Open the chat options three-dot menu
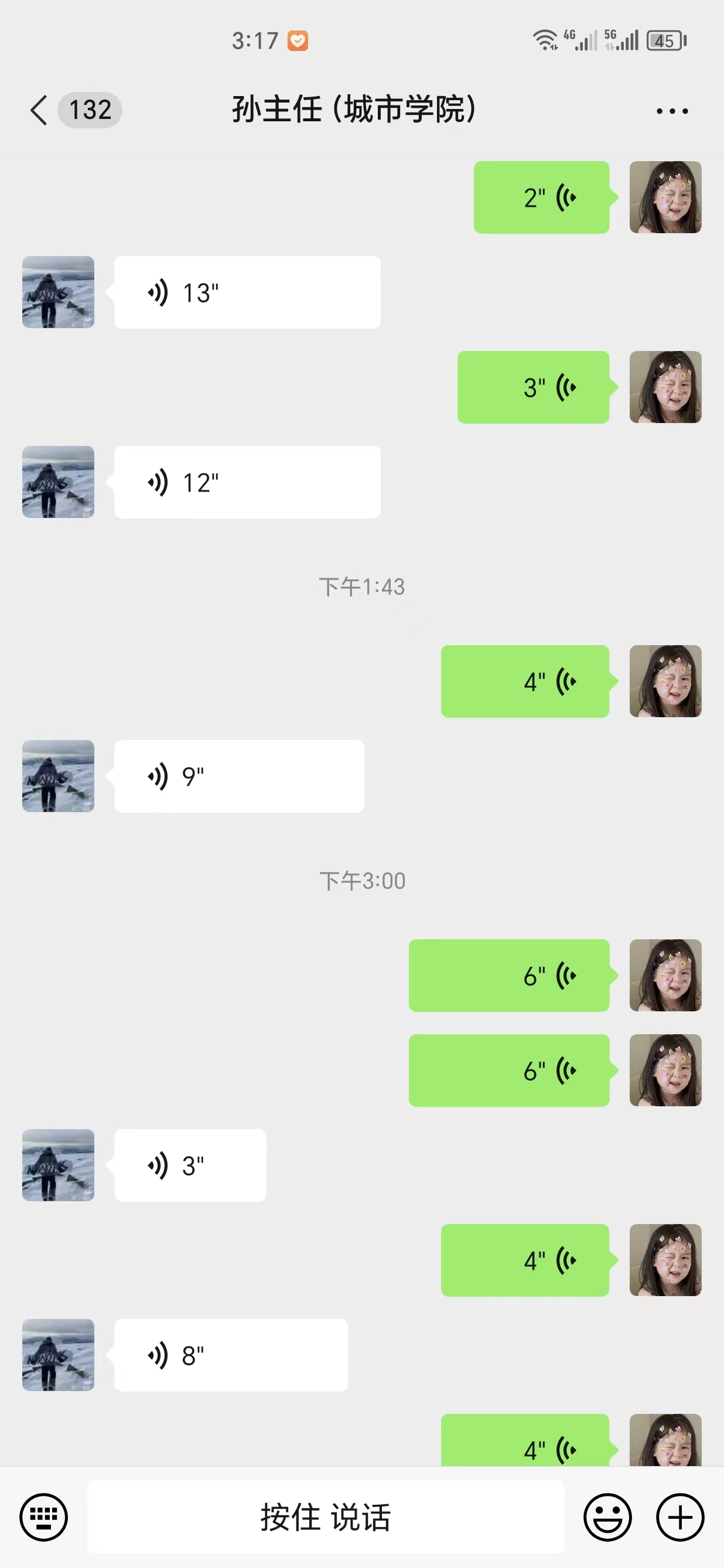This screenshot has width=724, height=1568. point(672,111)
